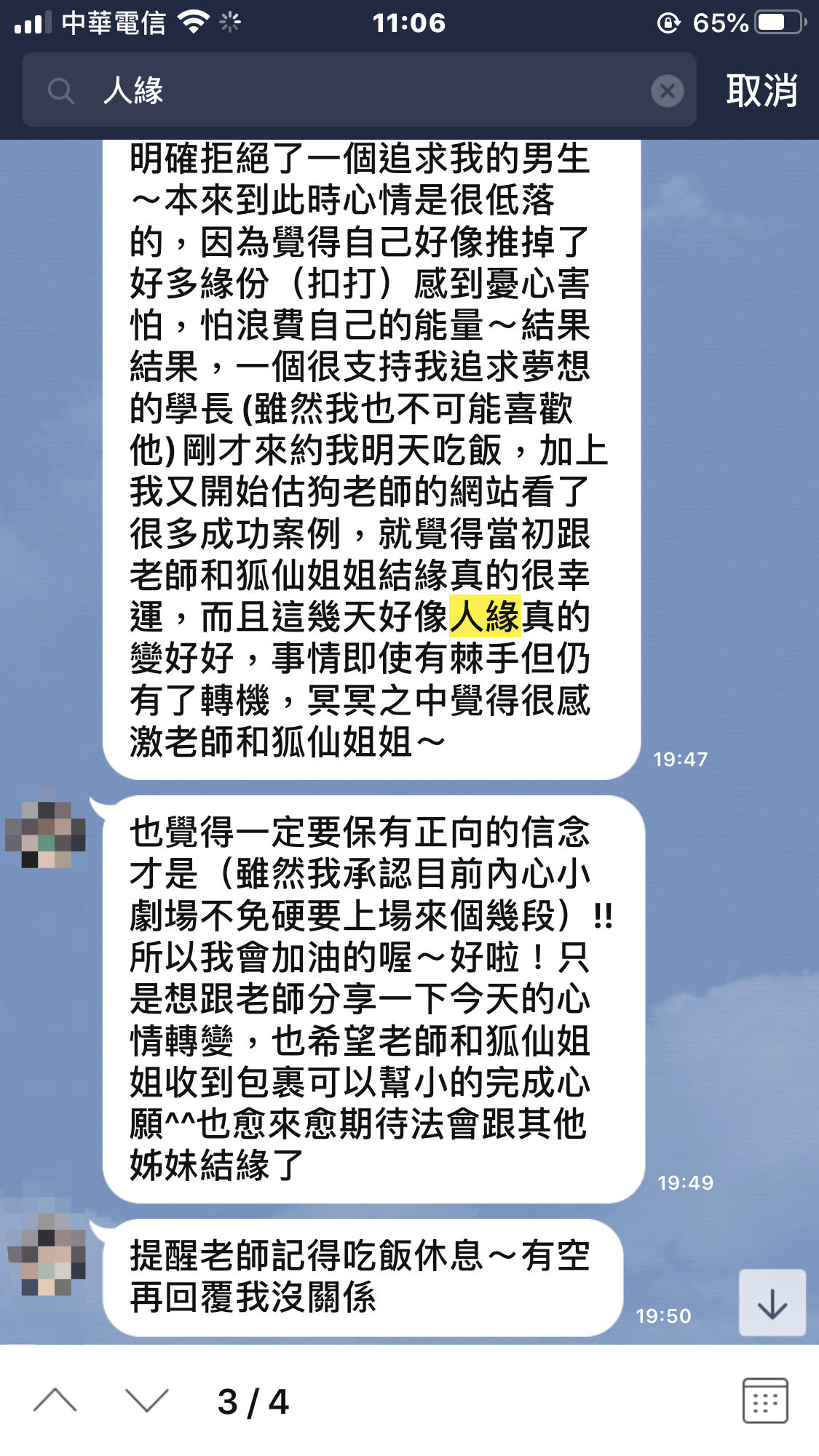The image size is (819, 1456).
Task: Go to the previous search result with the up arrow
Action: click(x=55, y=1401)
